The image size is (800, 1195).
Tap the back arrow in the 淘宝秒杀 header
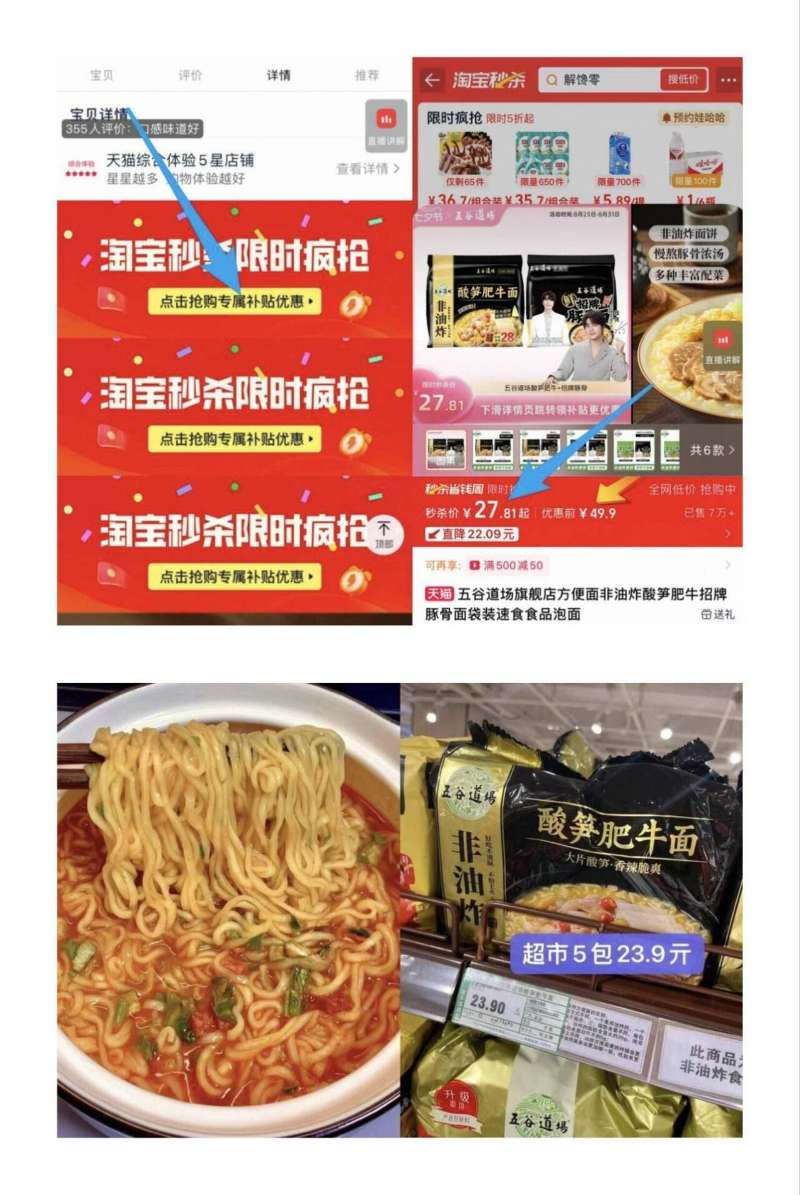pyautogui.click(x=431, y=77)
